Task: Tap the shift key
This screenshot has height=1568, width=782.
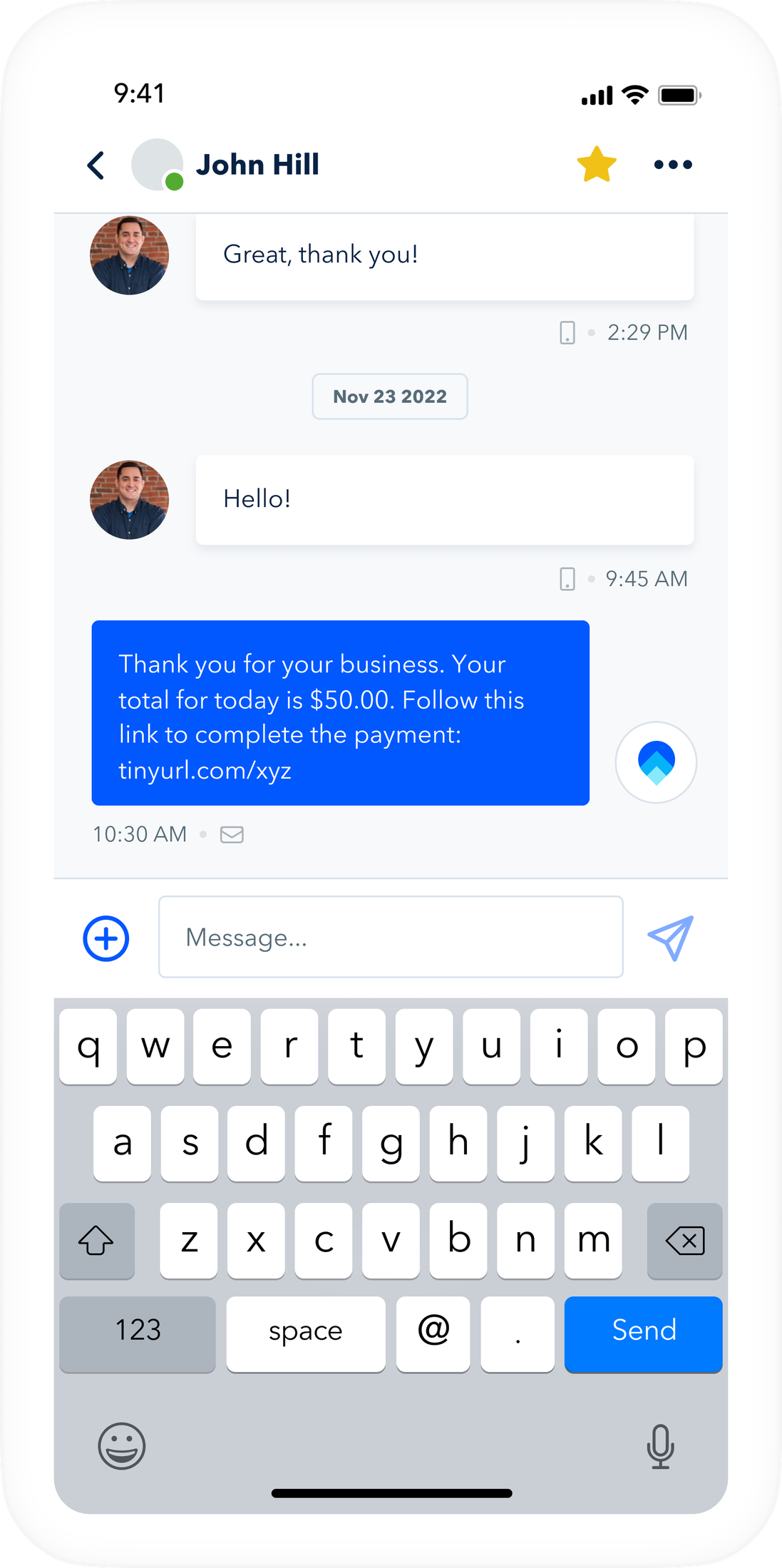Action: (96, 1241)
